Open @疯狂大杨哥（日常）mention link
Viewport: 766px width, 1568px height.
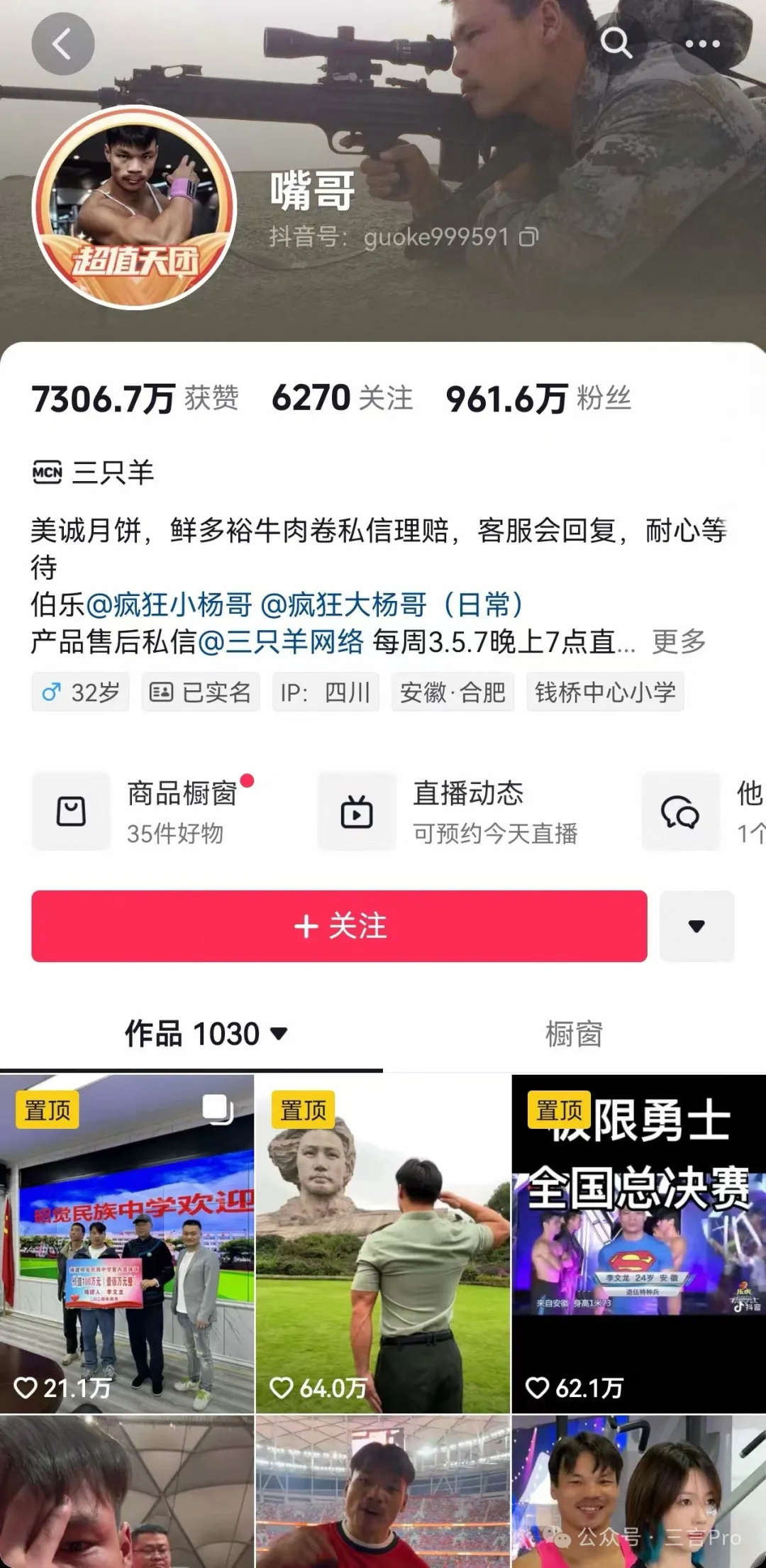click(392, 605)
